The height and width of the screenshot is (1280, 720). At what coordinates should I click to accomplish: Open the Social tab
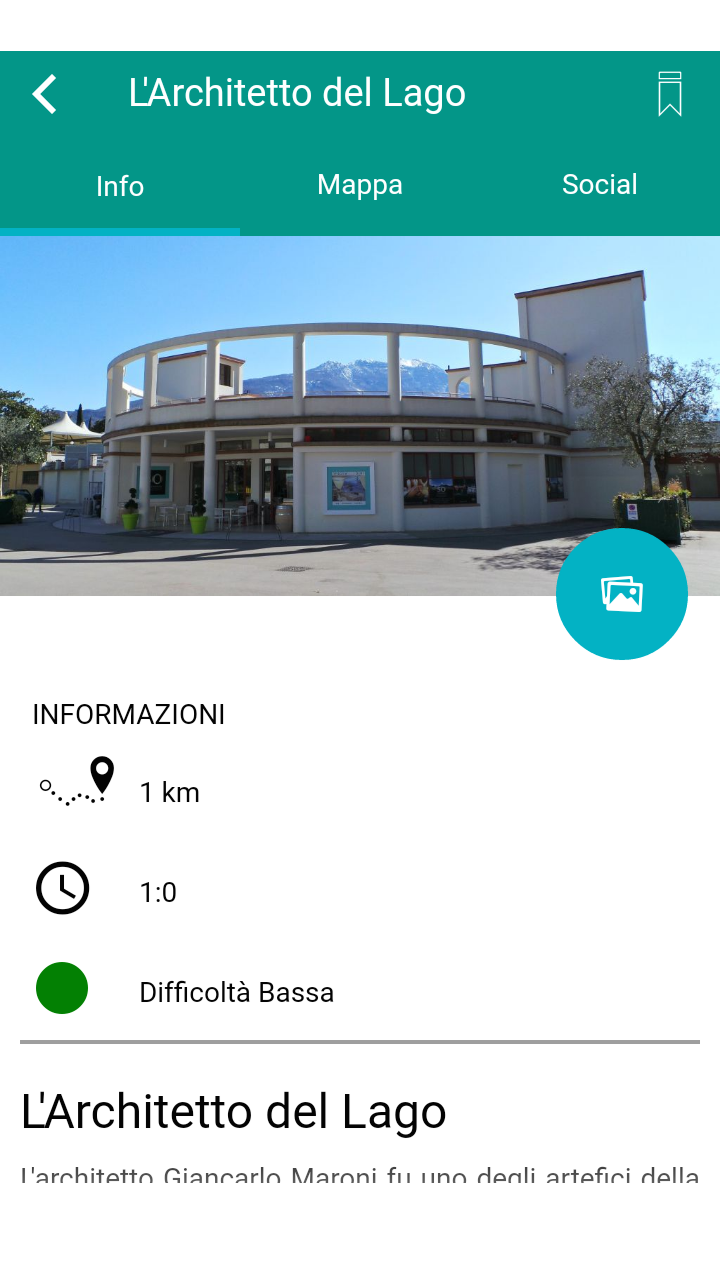[600, 185]
